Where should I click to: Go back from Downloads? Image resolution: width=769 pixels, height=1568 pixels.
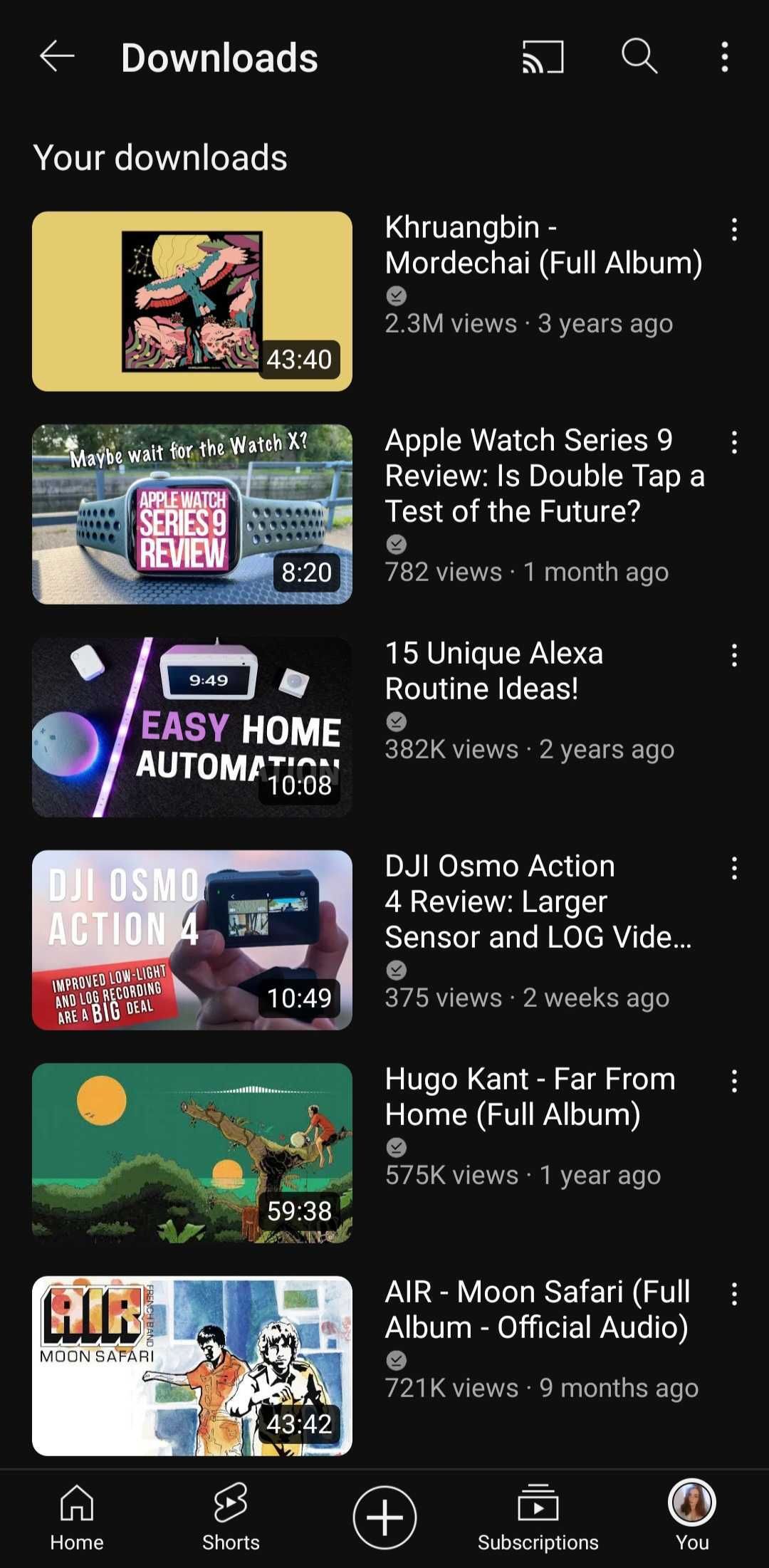point(56,57)
